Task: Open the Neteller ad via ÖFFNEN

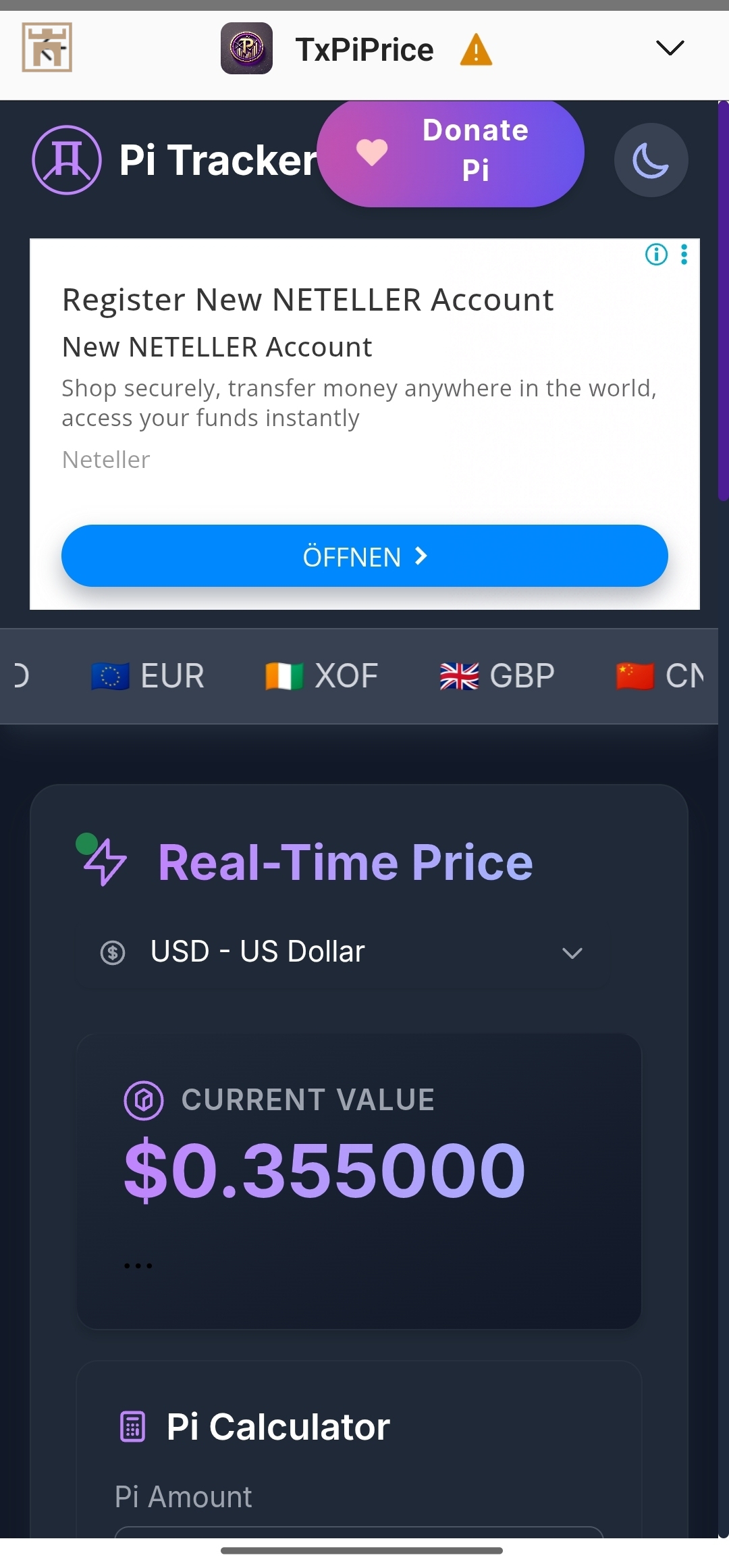Action: tap(364, 556)
